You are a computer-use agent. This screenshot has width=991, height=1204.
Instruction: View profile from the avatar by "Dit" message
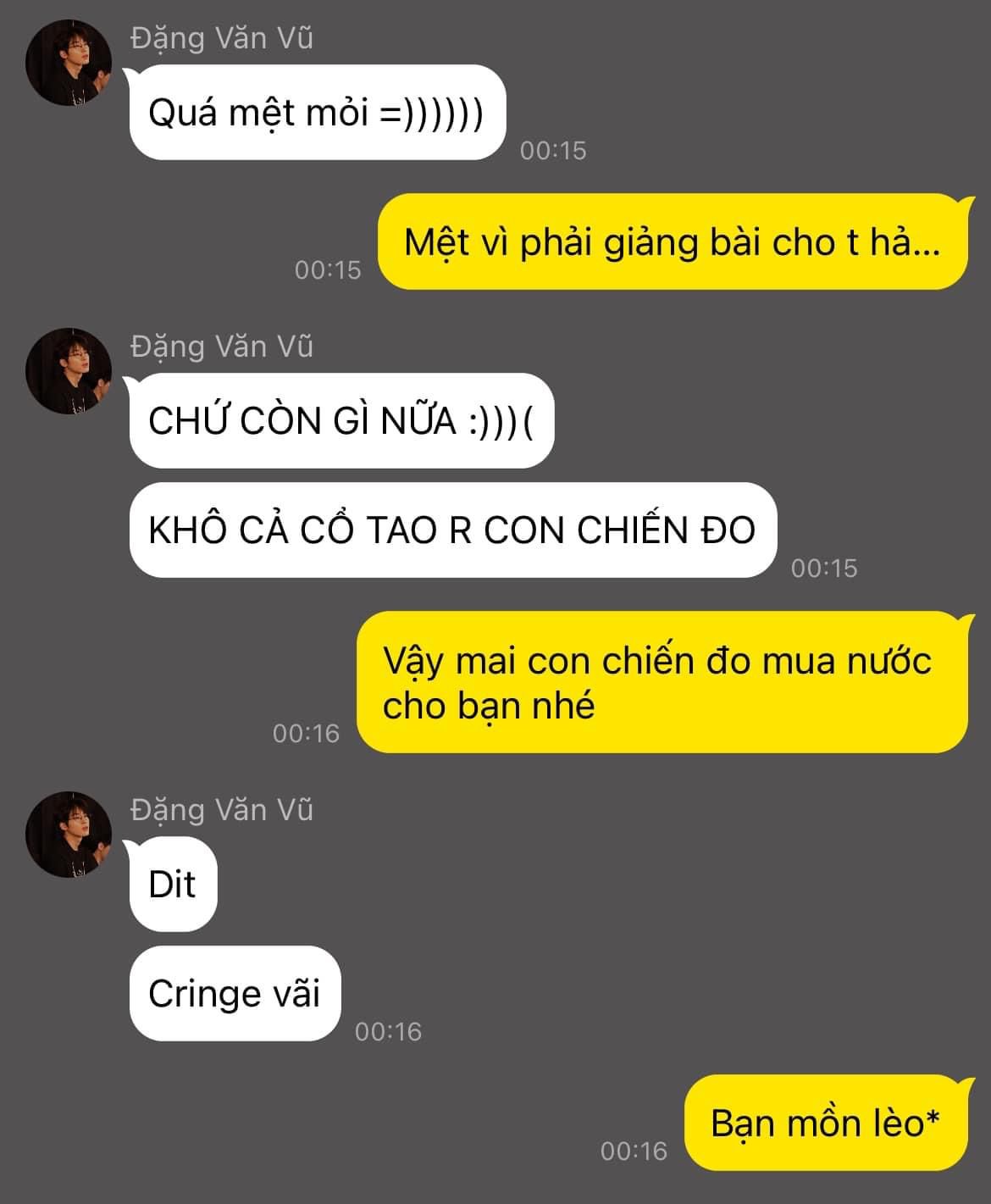tap(69, 835)
